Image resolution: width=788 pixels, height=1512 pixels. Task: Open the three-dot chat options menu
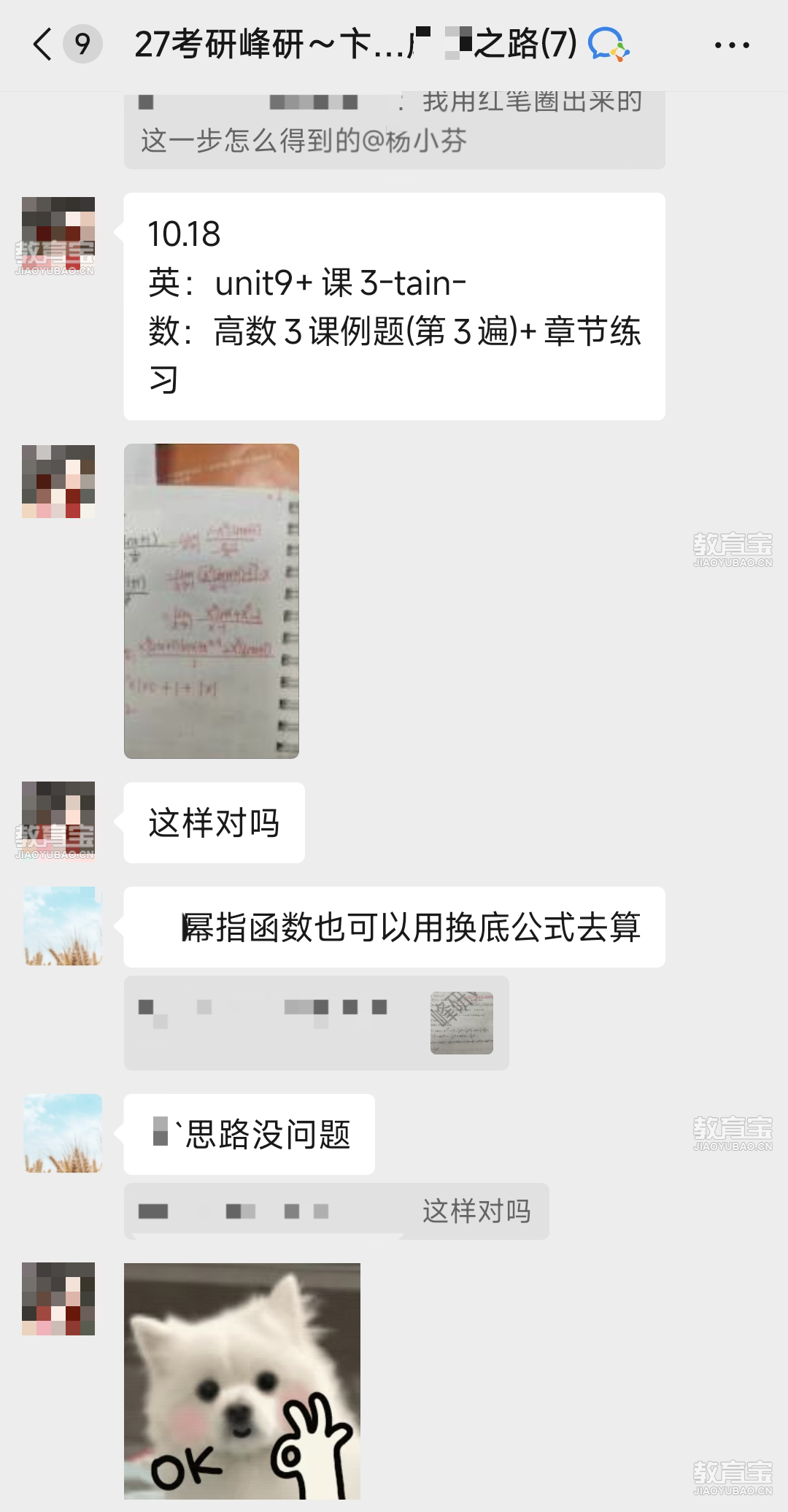coord(731,45)
